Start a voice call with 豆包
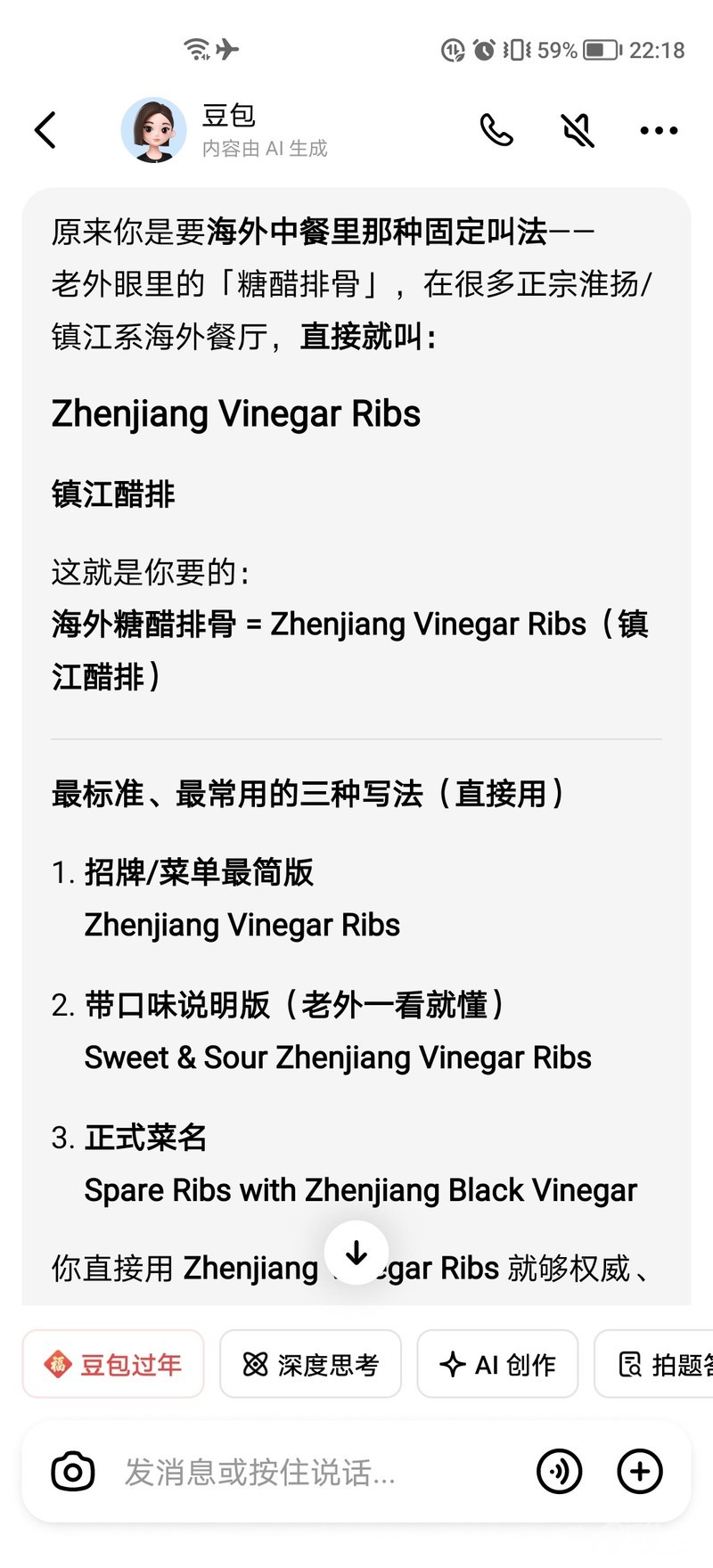The width and height of the screenshot is (713, 1568). 496,130
